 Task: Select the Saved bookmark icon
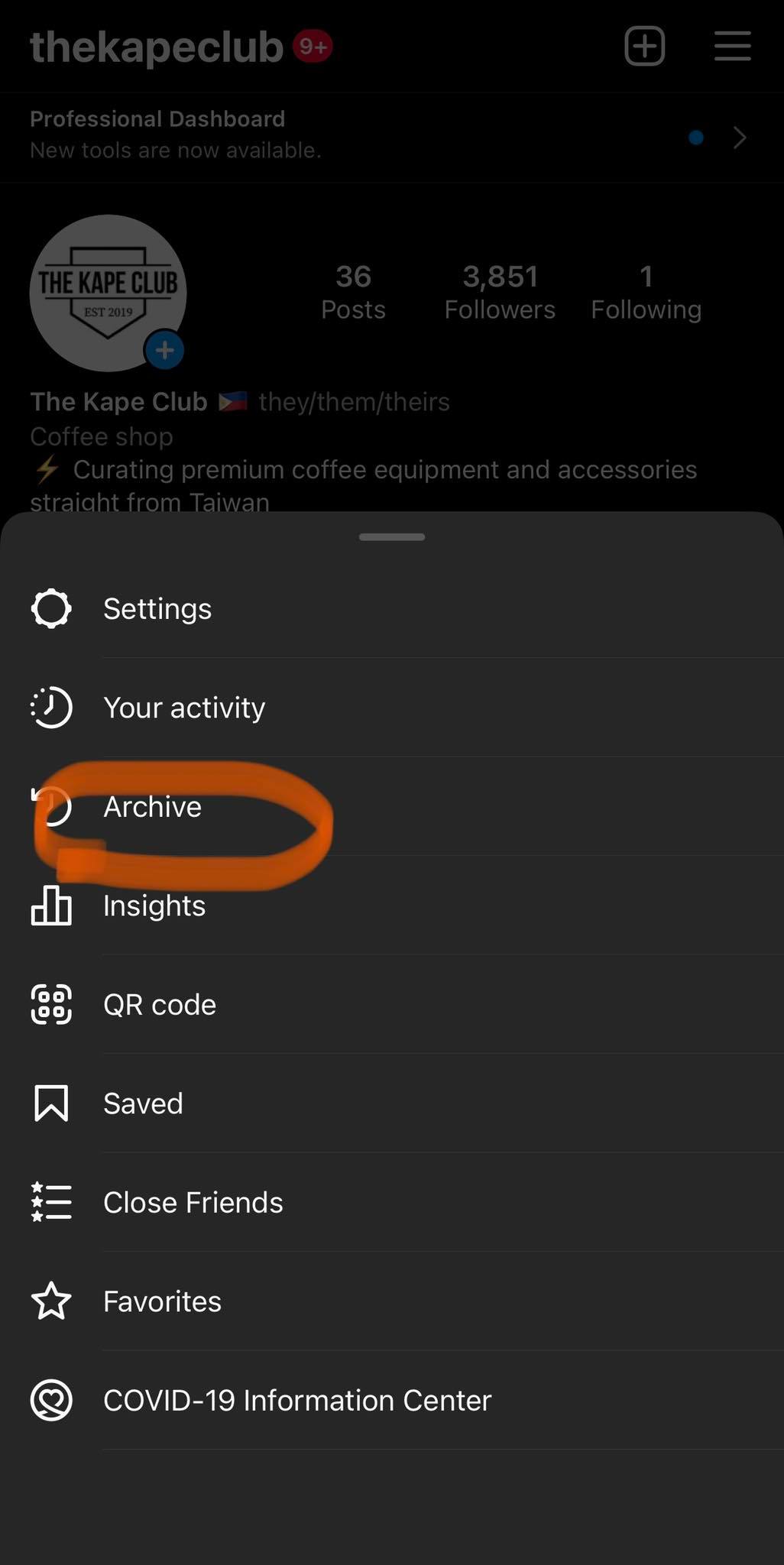(50, 1103)
